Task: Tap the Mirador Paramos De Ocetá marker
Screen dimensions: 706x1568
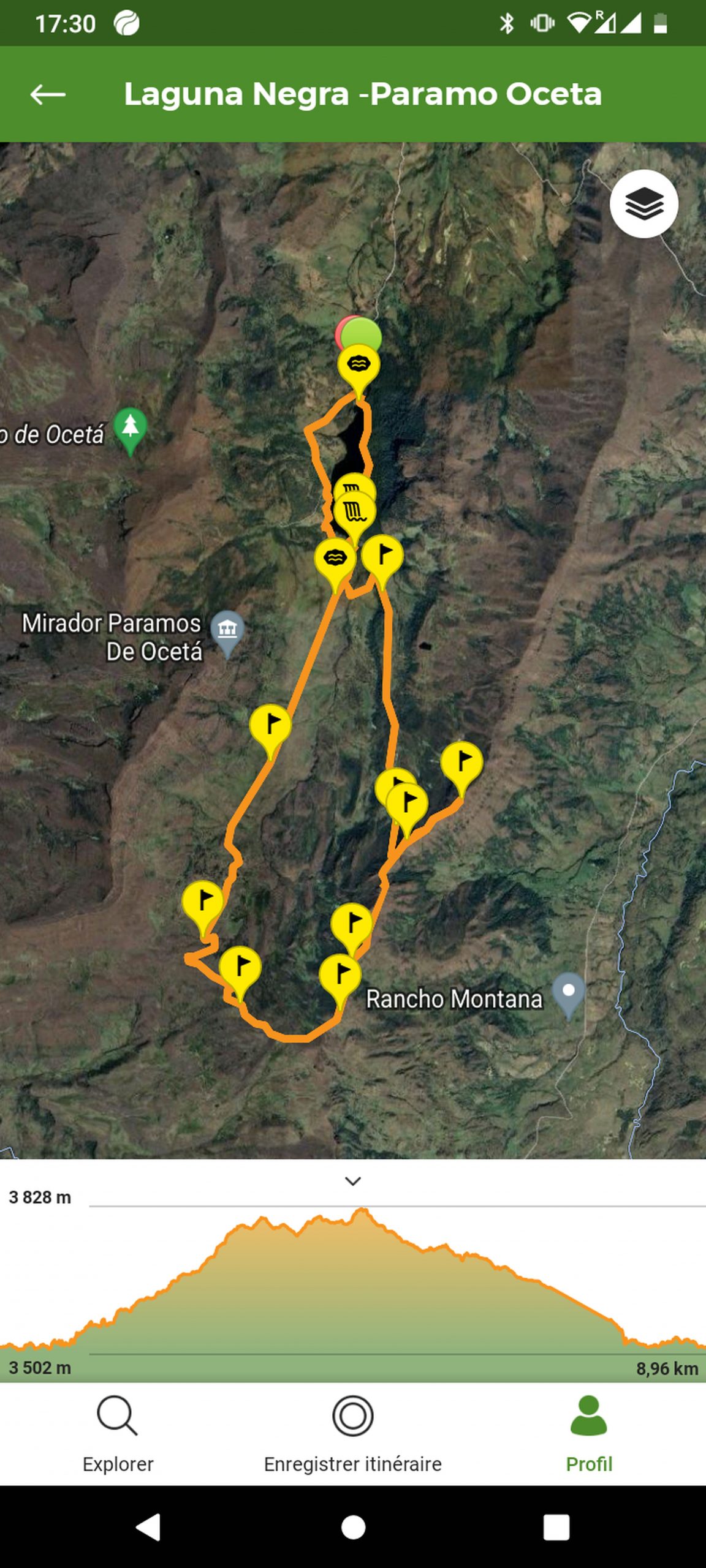Action: [227, 630]
